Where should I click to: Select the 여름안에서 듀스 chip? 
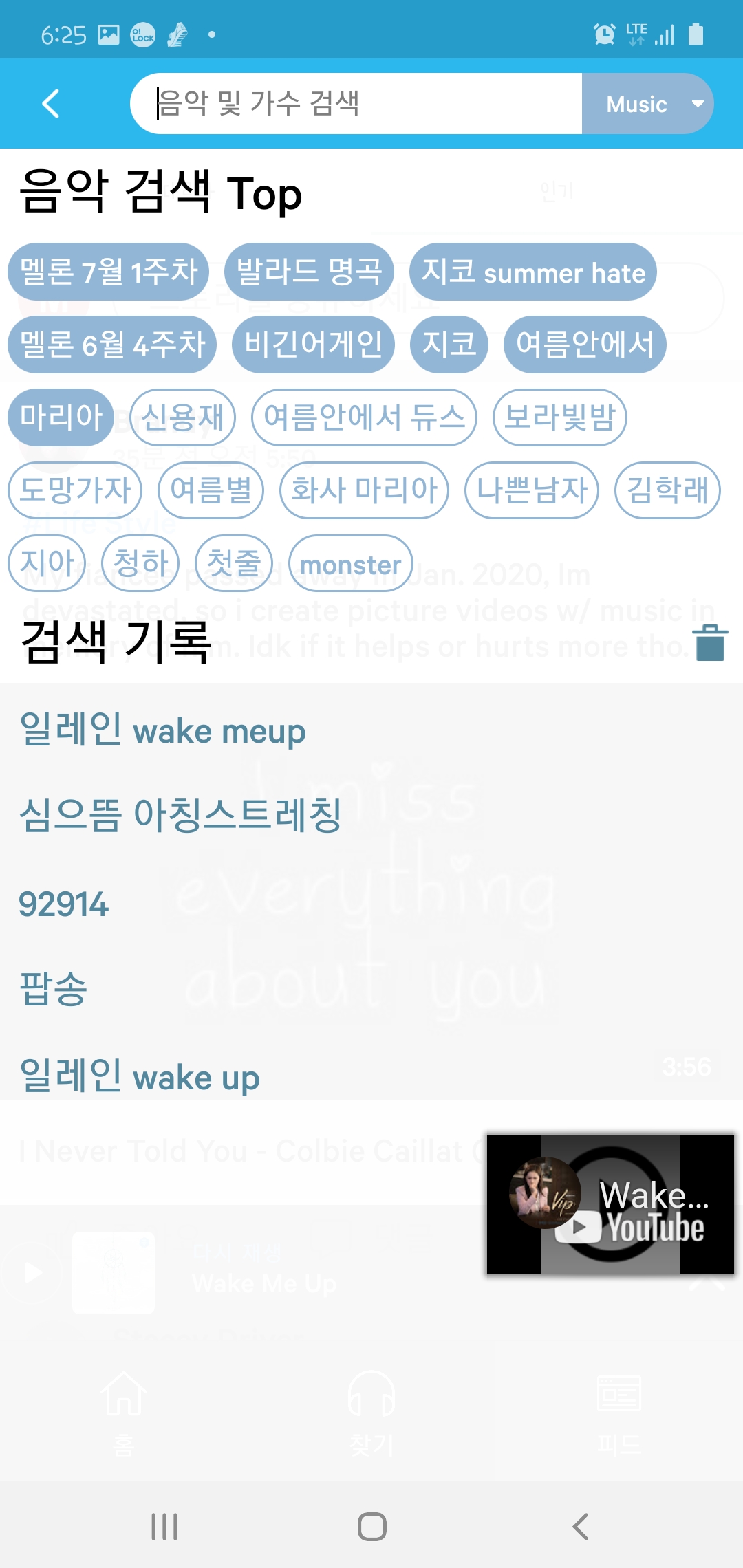[364, 417]
